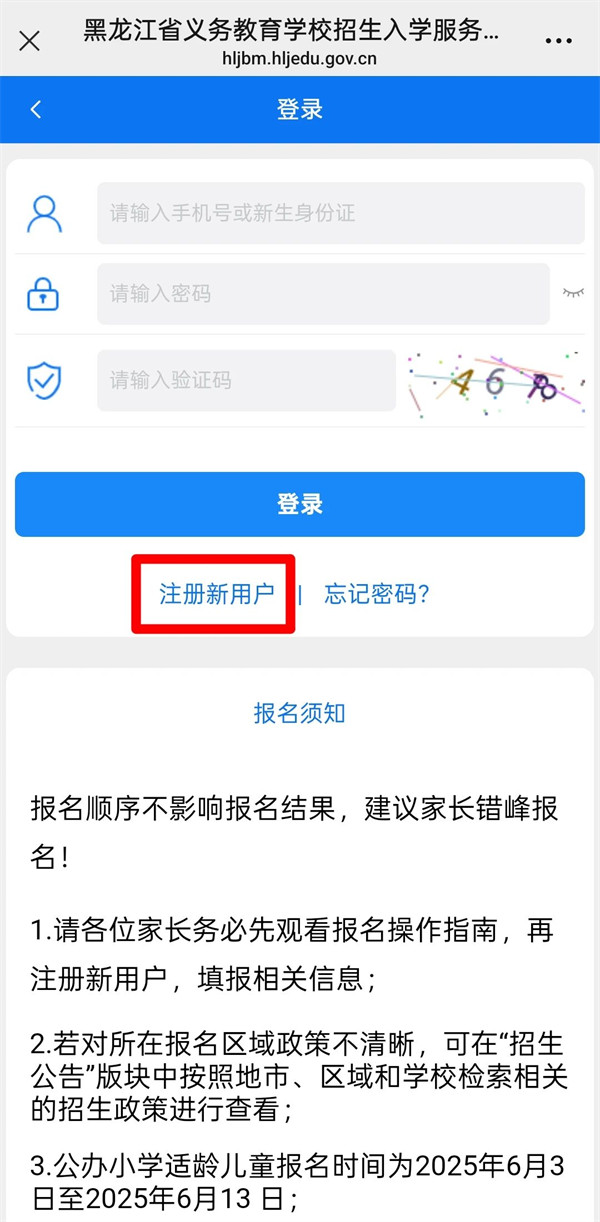Image resolution: width=600 pixels, height=1222 pixels.
Task: Open the three-dot overflow menu
Action: (566, 42)
